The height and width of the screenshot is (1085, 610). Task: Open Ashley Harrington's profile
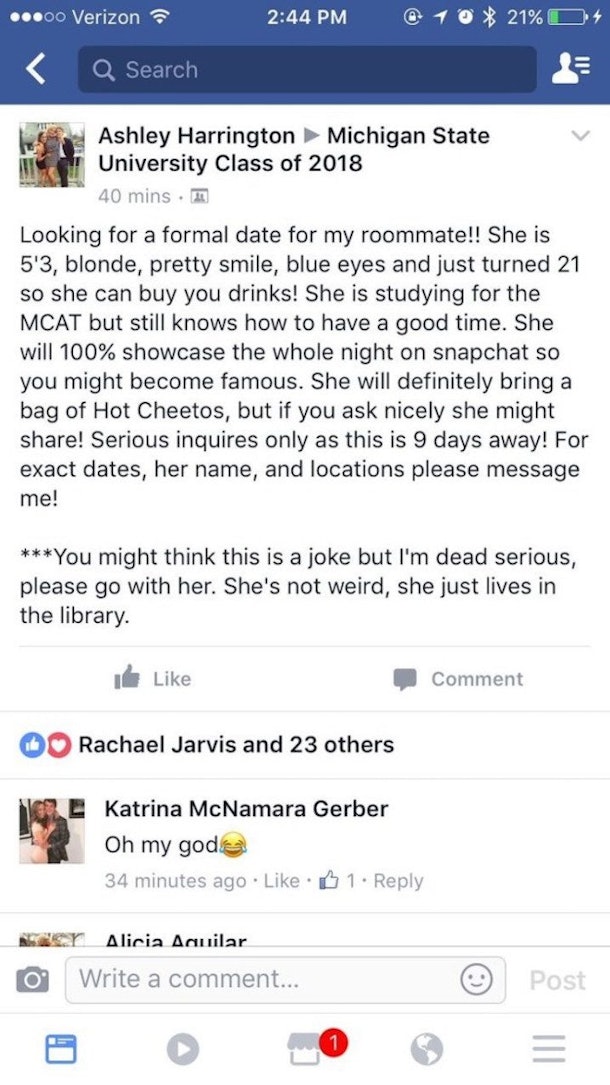click(196, 136)
